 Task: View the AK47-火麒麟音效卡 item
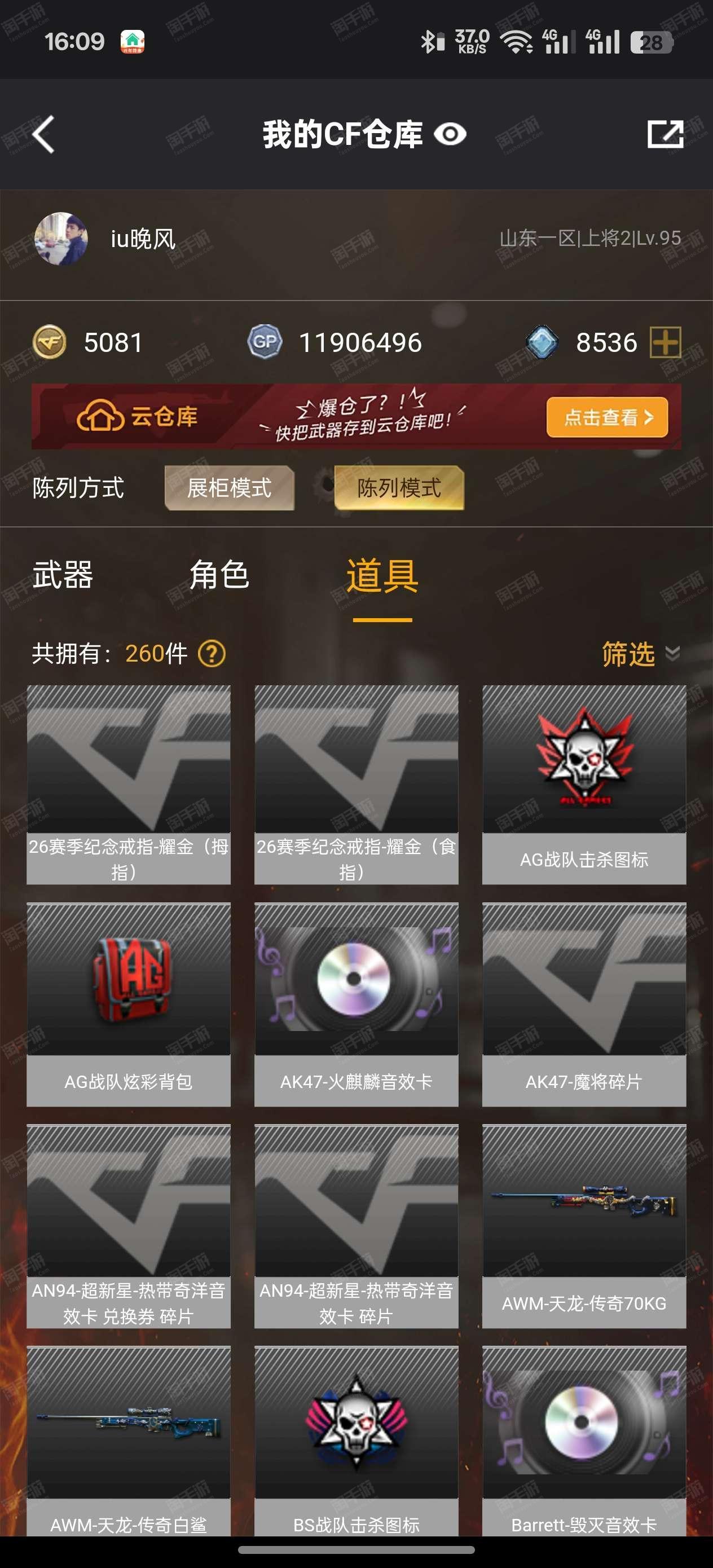356,1005
